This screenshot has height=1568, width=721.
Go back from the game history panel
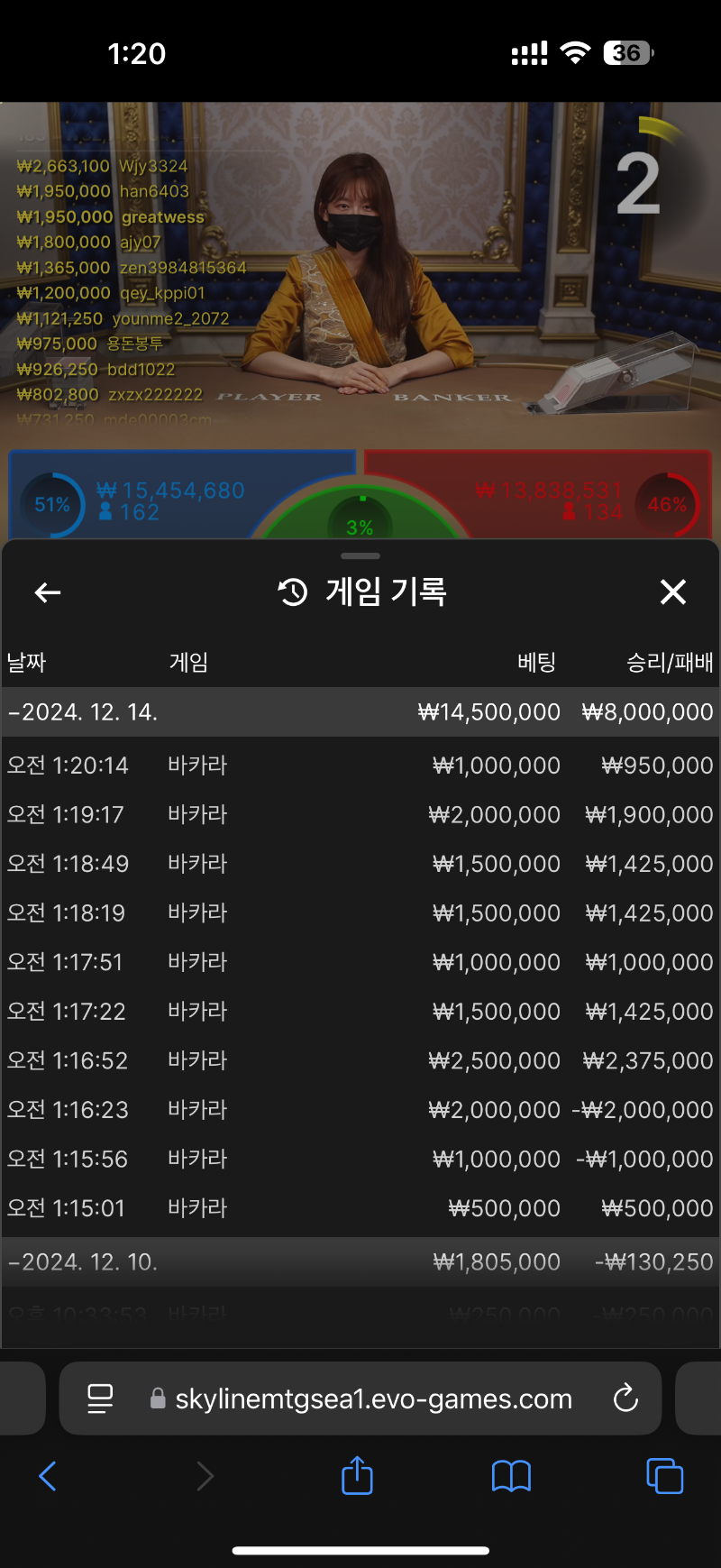click(x=47, y=592)
